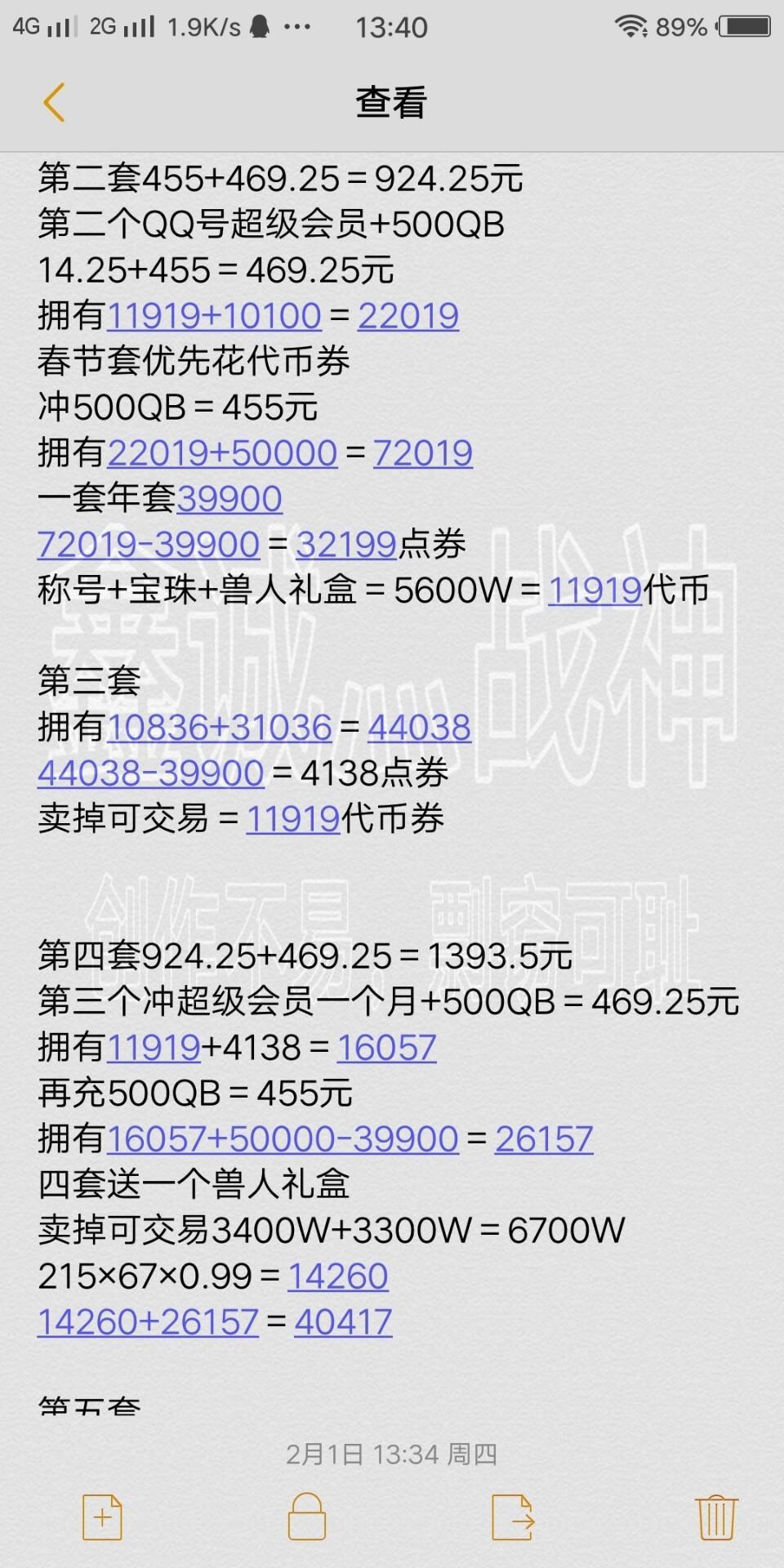The image size is (784, 1568).
Task: Tap the 查看 title at the top
Action: pyautogui.click(x=391, y=103)
